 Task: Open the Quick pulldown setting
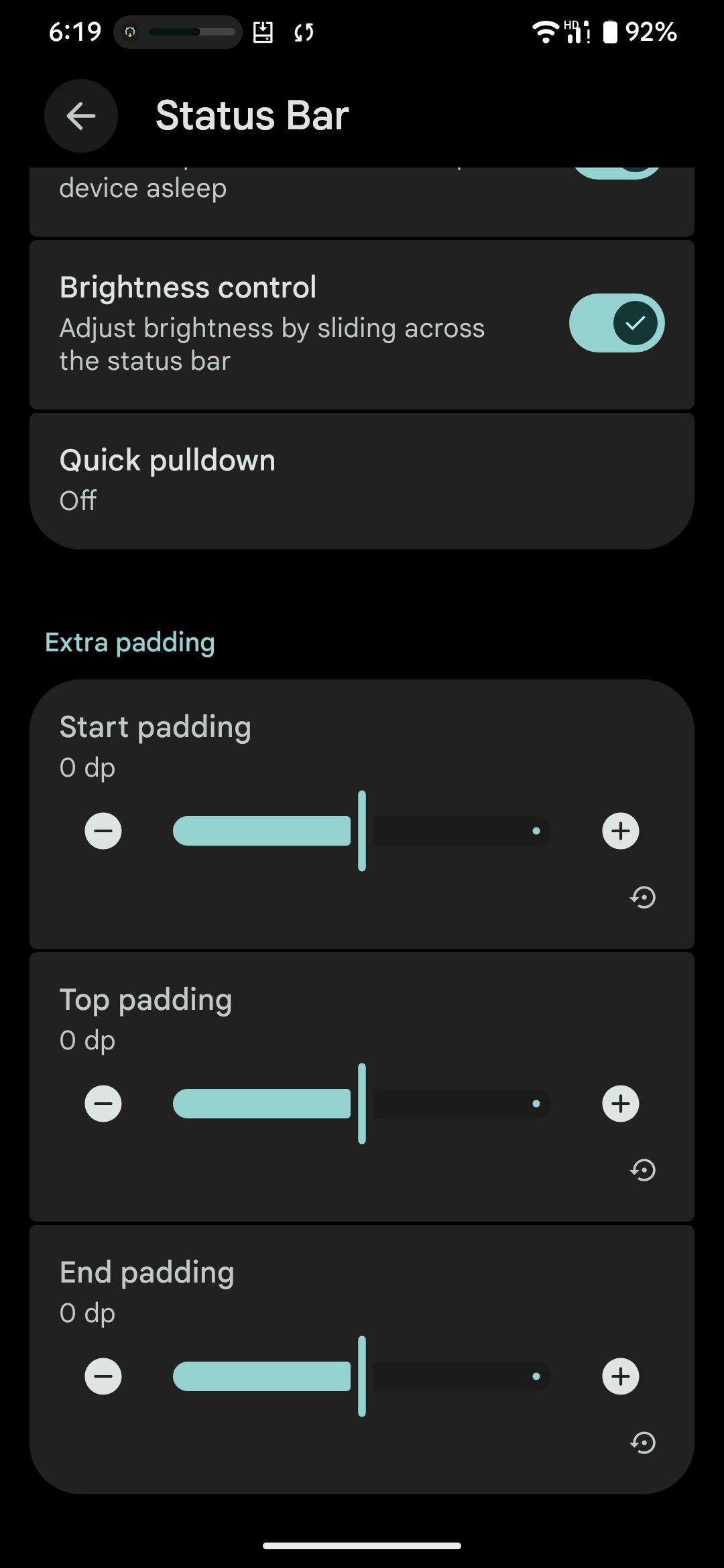tap(362, 480)
